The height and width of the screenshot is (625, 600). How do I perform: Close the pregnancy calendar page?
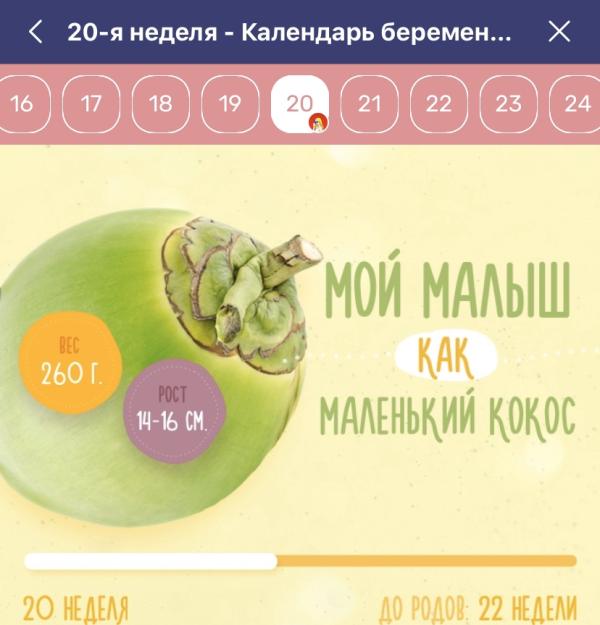(x=559, y=31)
